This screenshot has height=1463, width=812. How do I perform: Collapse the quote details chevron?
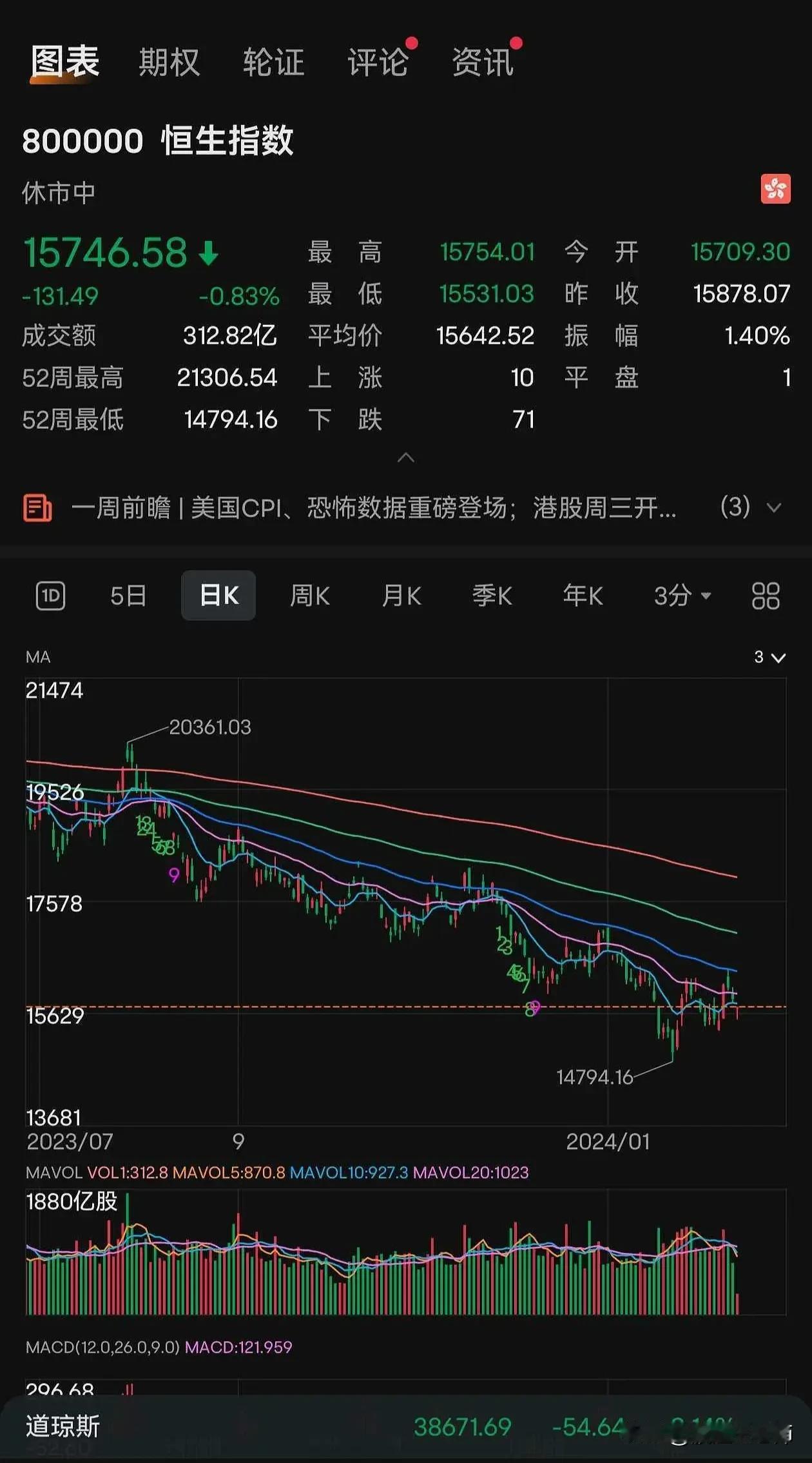(x=406, y=458)
